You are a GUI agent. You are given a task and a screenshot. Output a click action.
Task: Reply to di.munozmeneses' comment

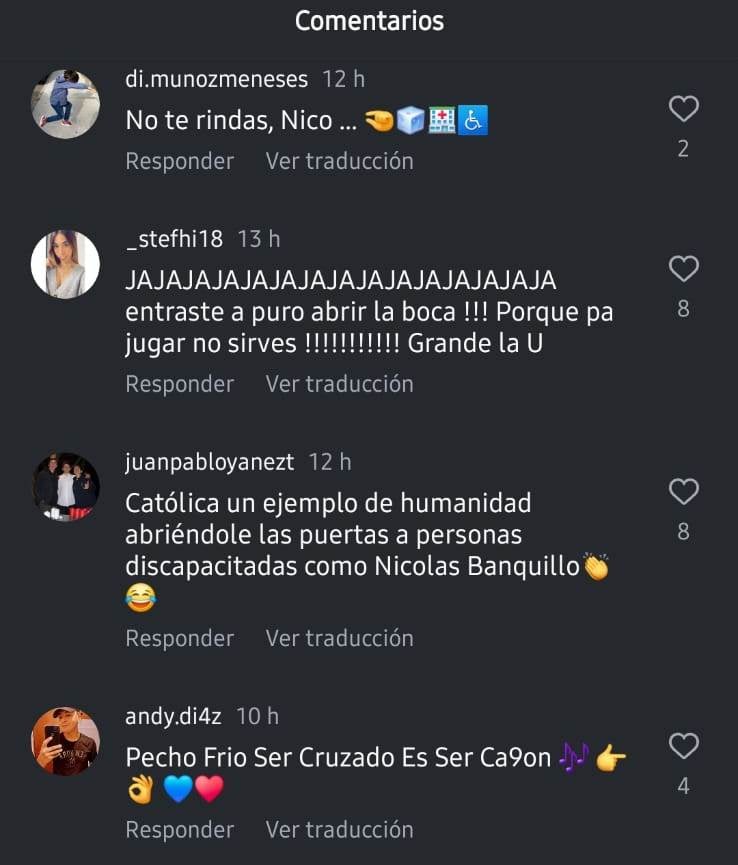tap(179, 161)
